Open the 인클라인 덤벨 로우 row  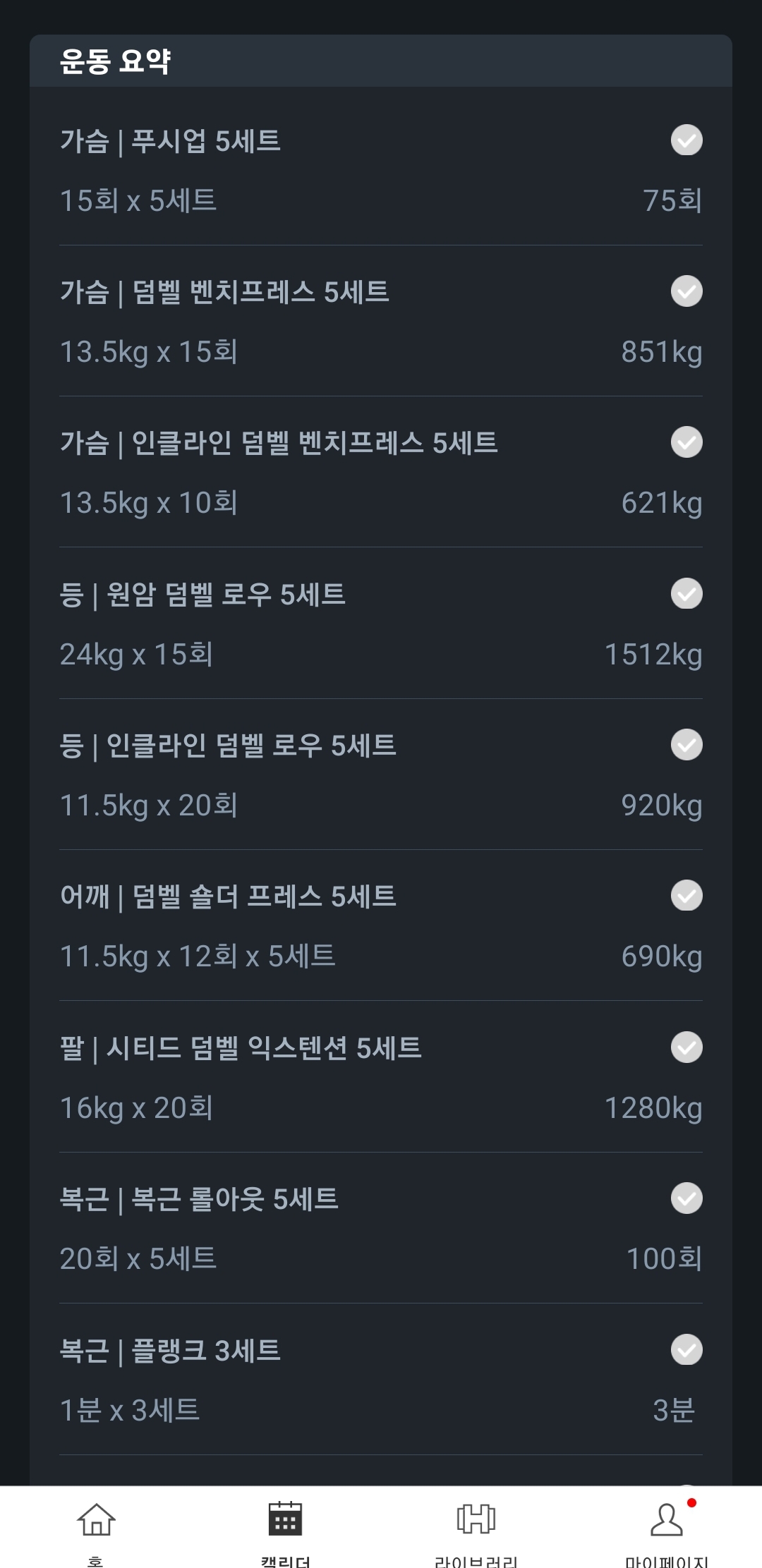click(x=381, y=774)
